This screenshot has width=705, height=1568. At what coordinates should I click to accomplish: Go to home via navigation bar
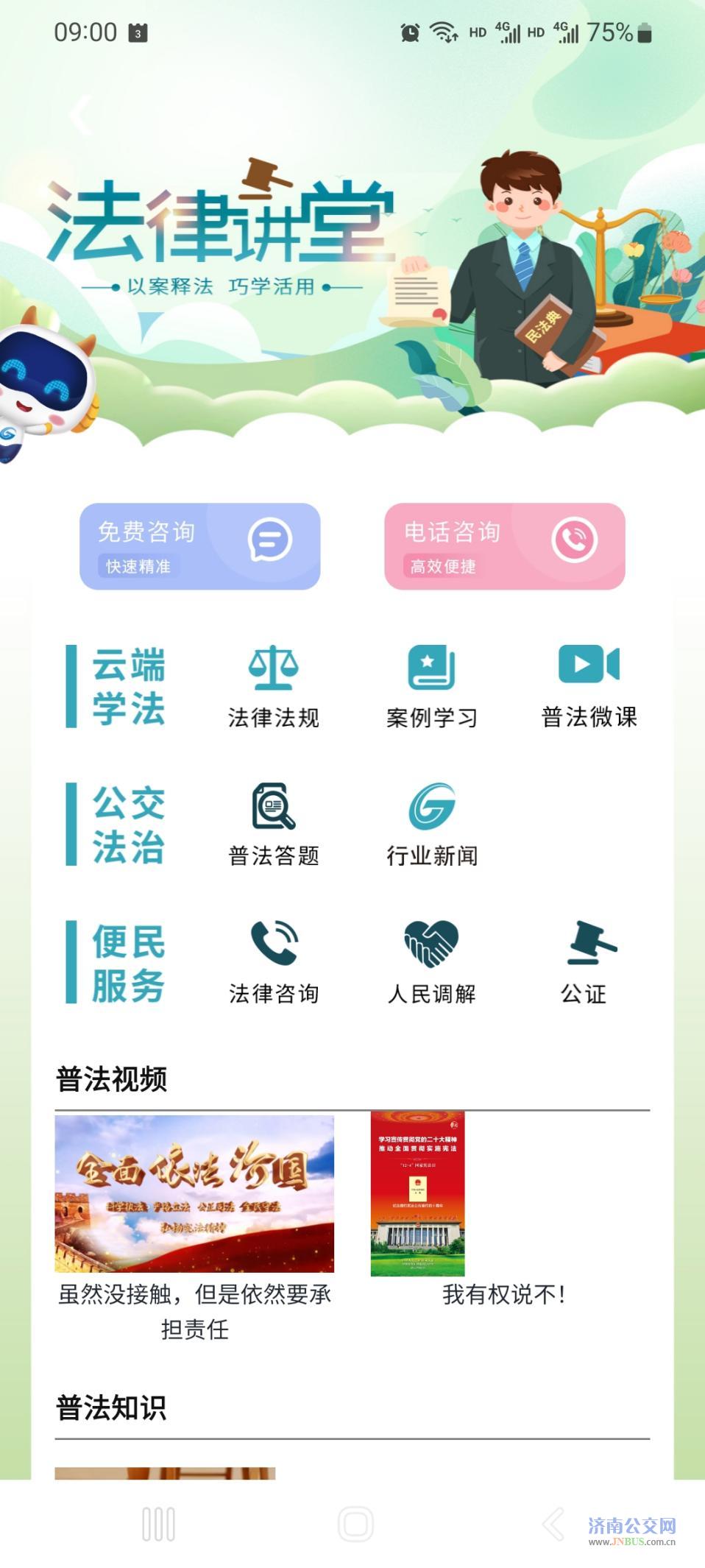tap(355, 1524)
